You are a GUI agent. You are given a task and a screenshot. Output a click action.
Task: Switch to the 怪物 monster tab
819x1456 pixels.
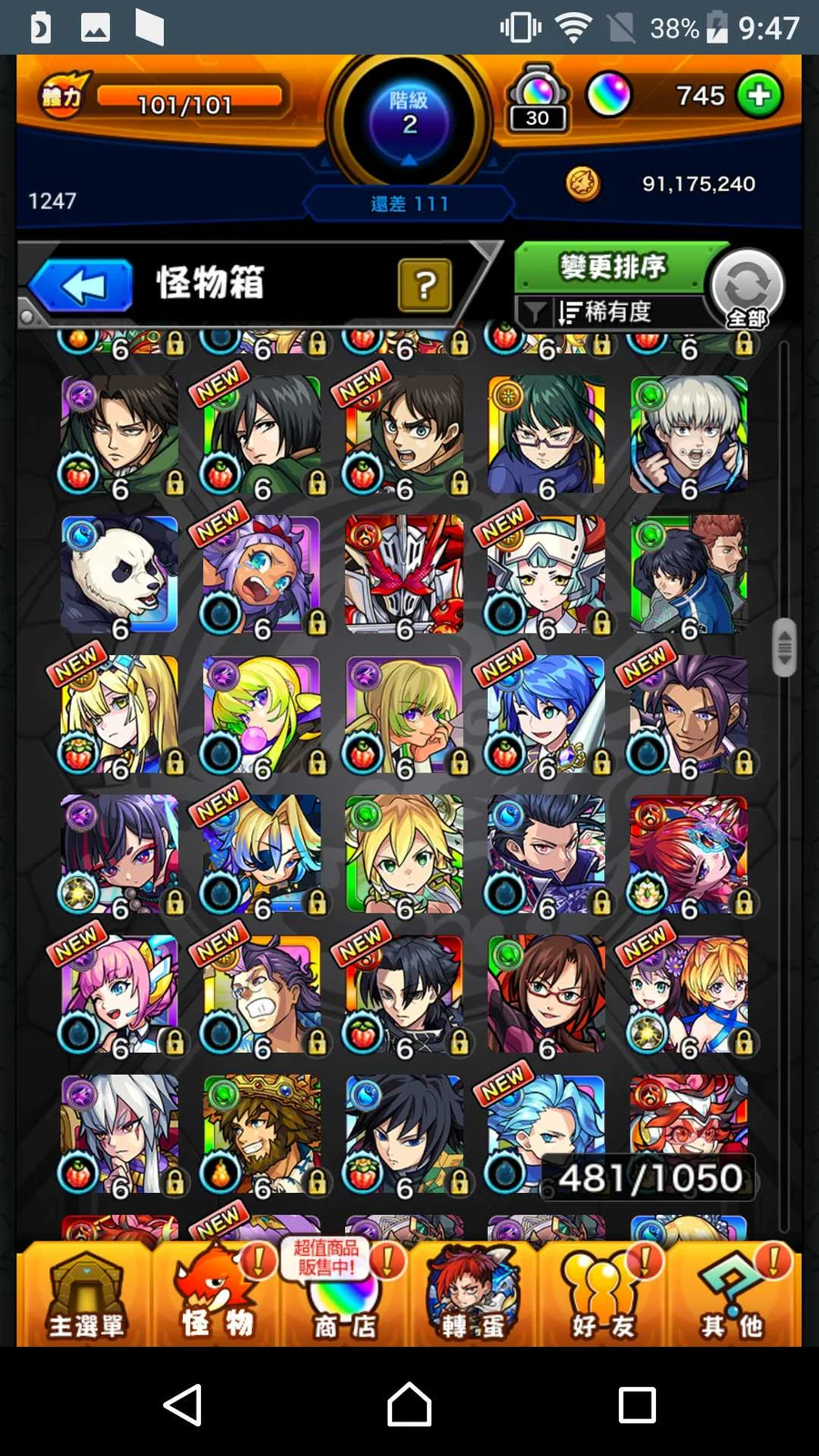pos(217,1295)
